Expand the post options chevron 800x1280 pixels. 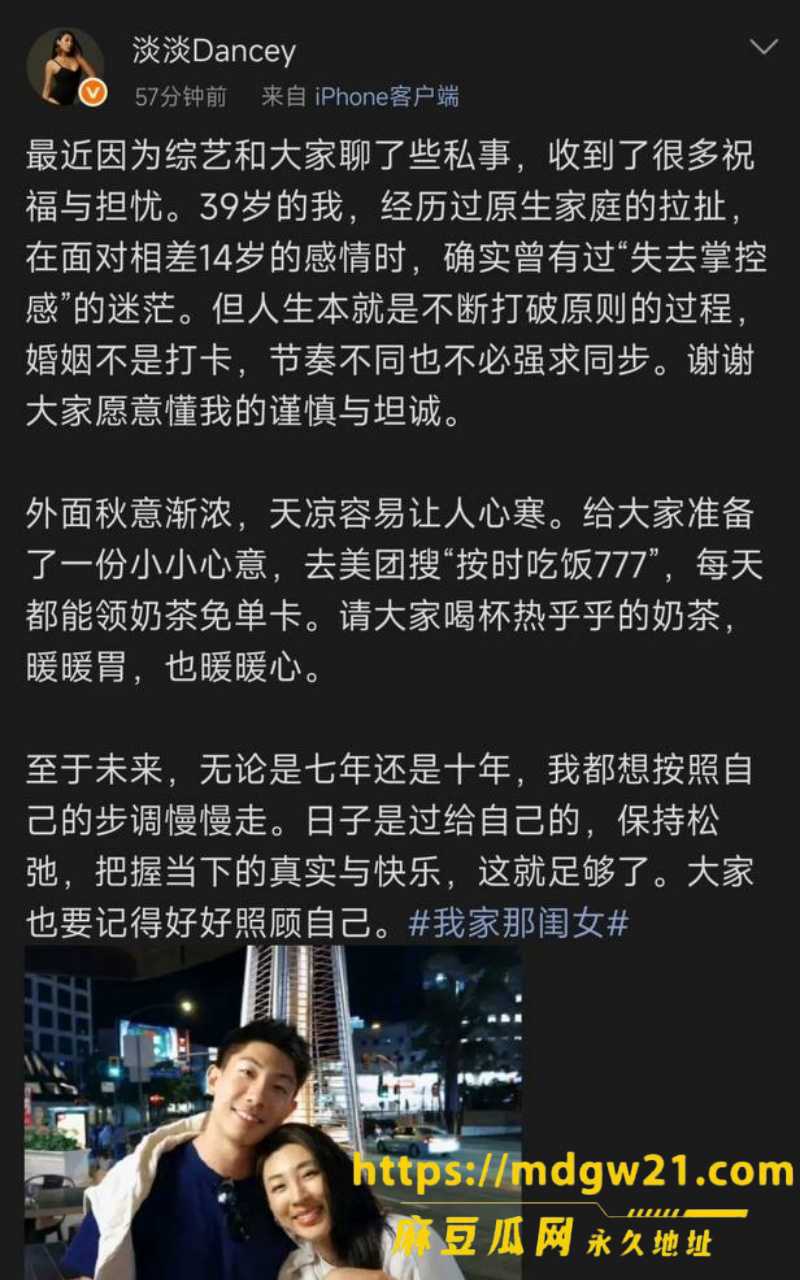(764, 47)
